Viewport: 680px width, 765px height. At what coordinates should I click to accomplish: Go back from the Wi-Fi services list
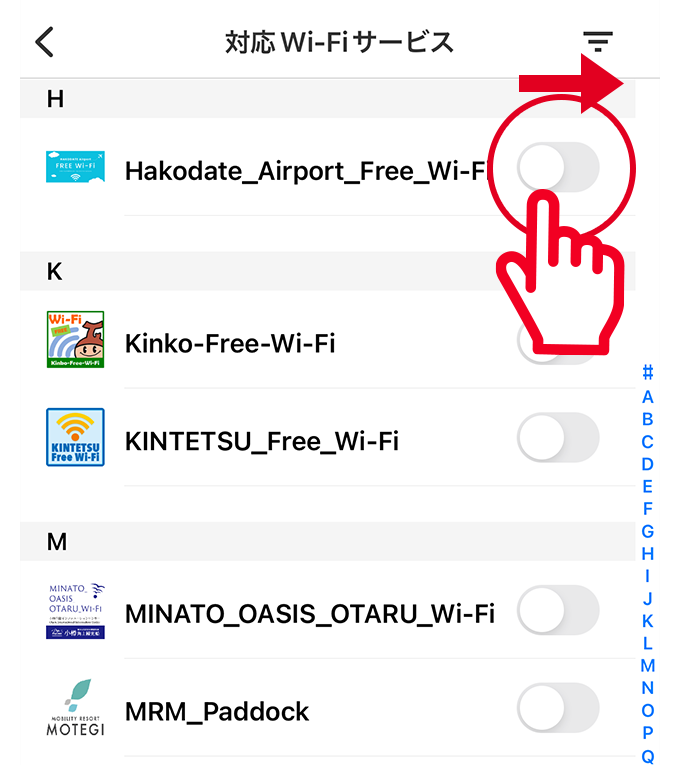(44, 42)
